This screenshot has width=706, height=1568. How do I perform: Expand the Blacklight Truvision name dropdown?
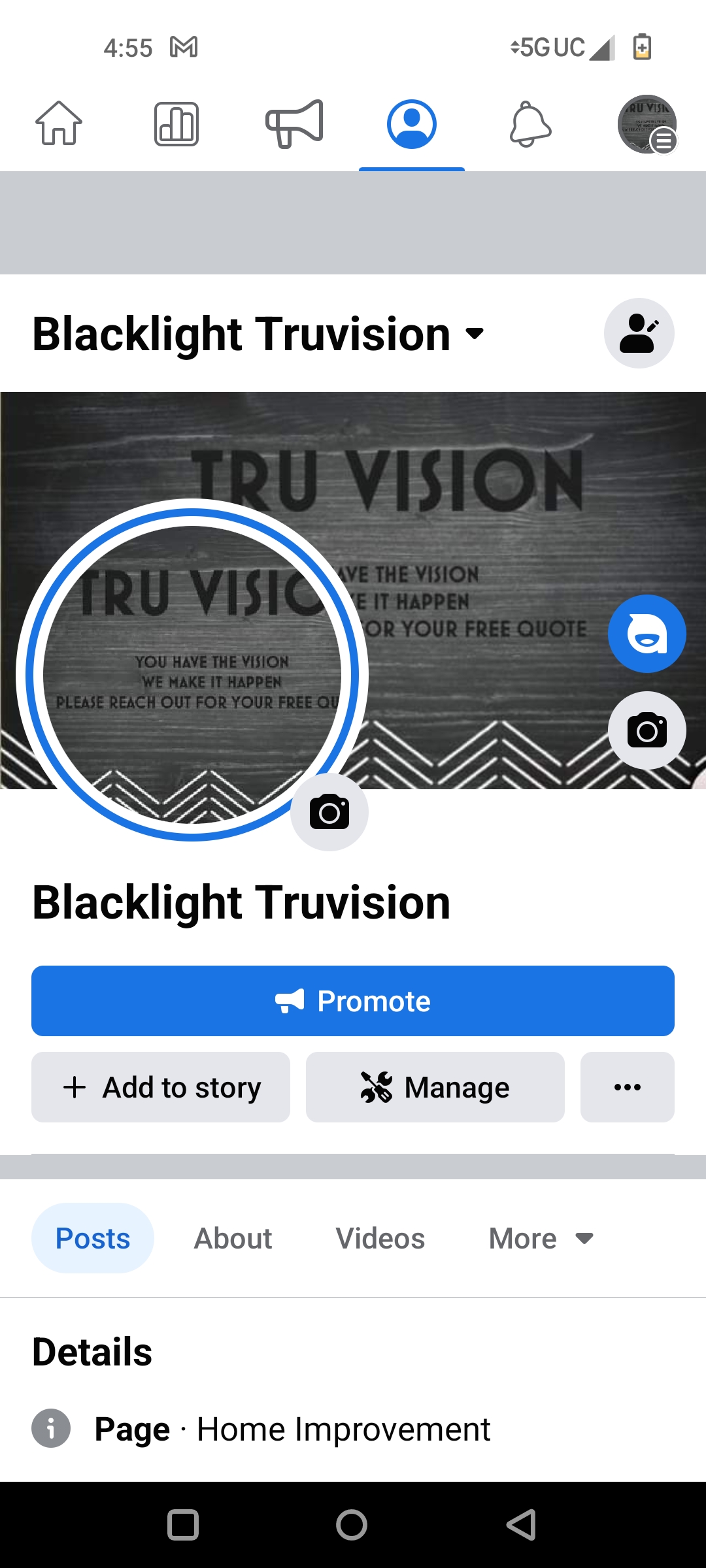pyautogui.click(x=475, y=334)
